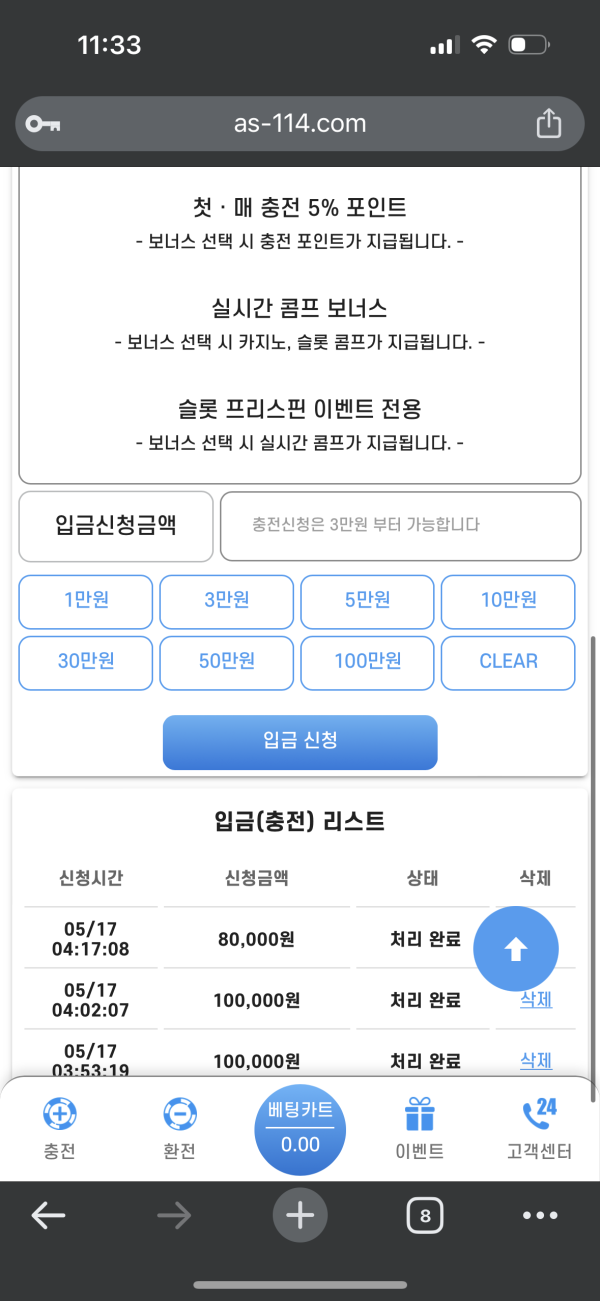600x1301 pixels.
Task: Choose the 50만원 amount chip
Action: pos(227,662)
